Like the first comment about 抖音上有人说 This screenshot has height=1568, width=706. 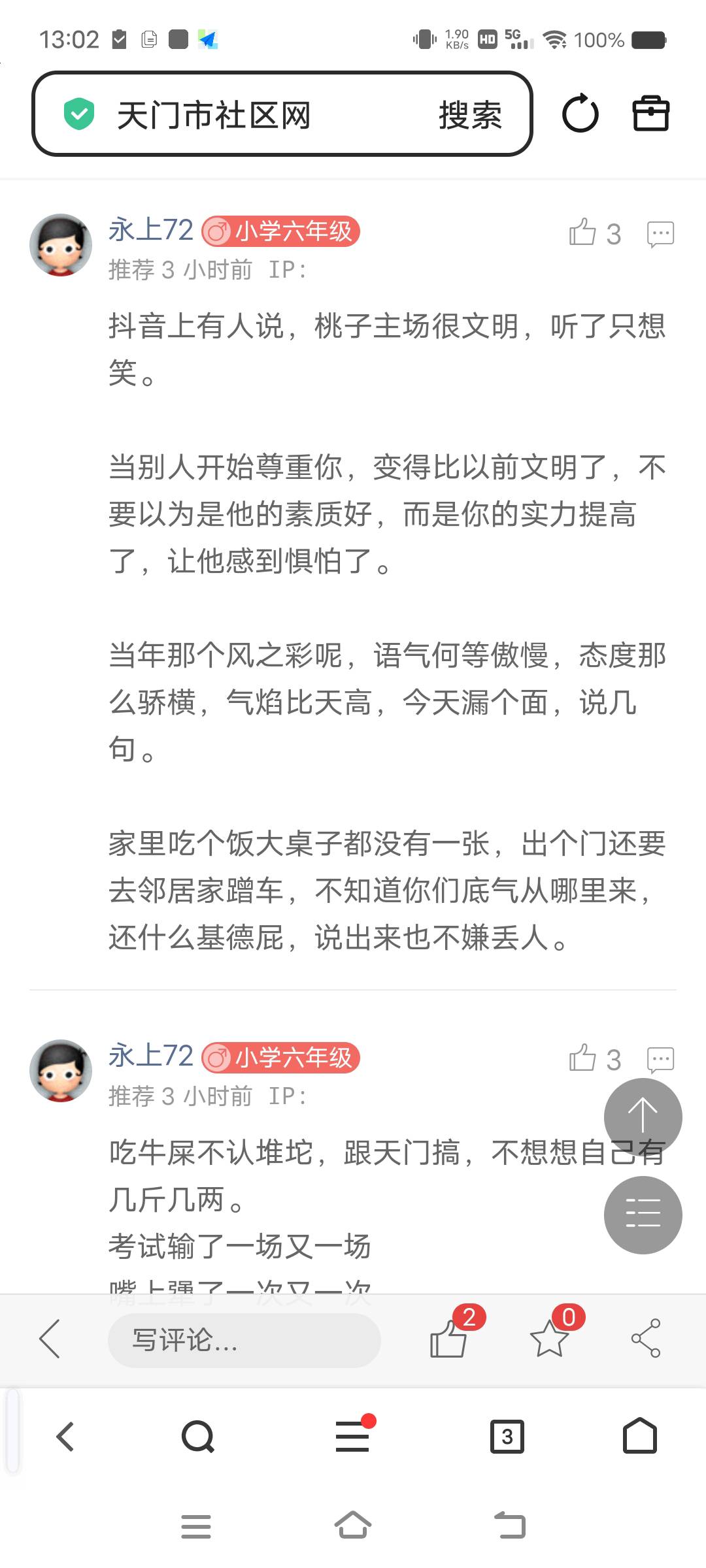[x=582, y=233]
